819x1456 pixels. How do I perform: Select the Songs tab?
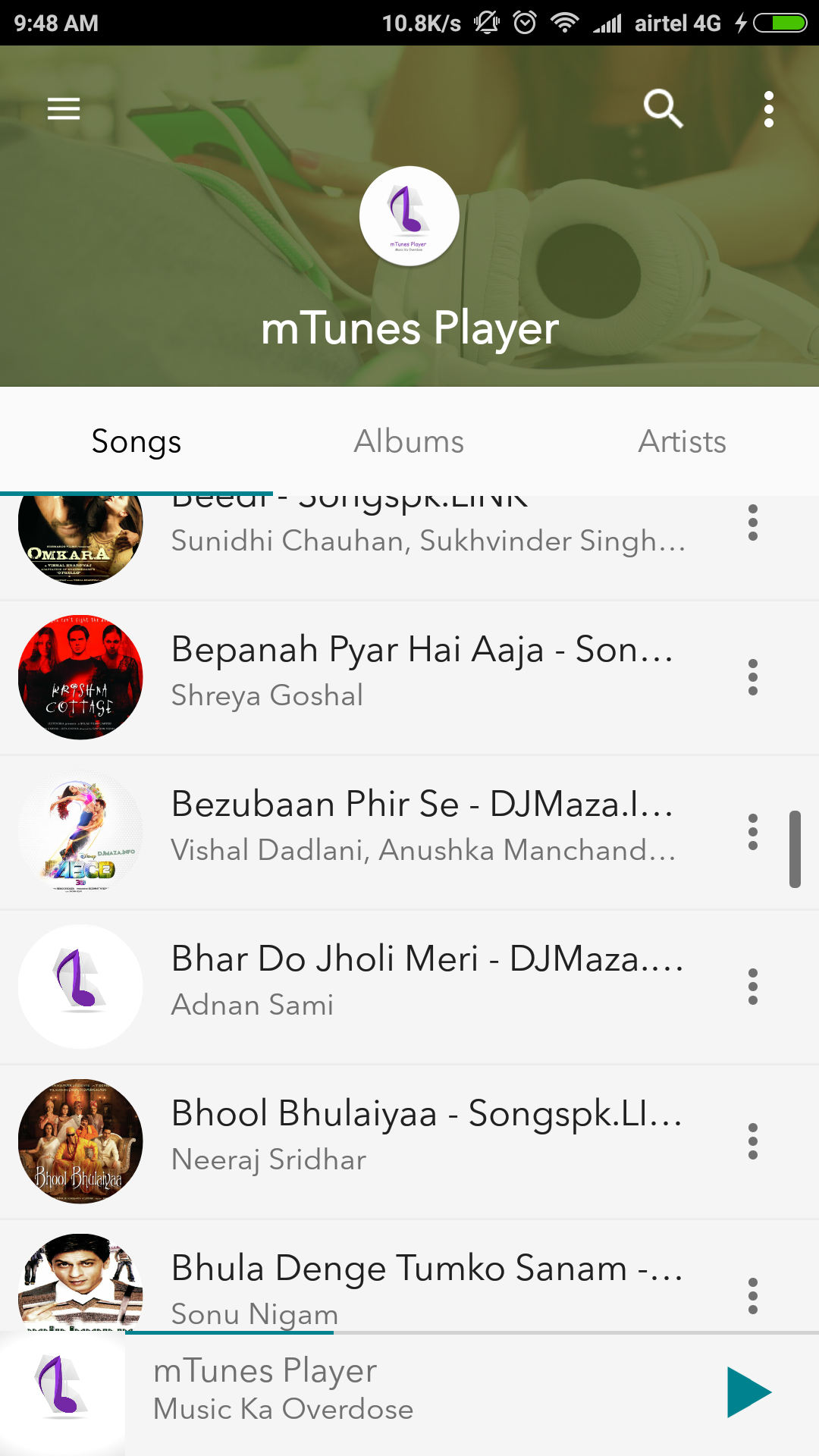click(x=136, y=441)
